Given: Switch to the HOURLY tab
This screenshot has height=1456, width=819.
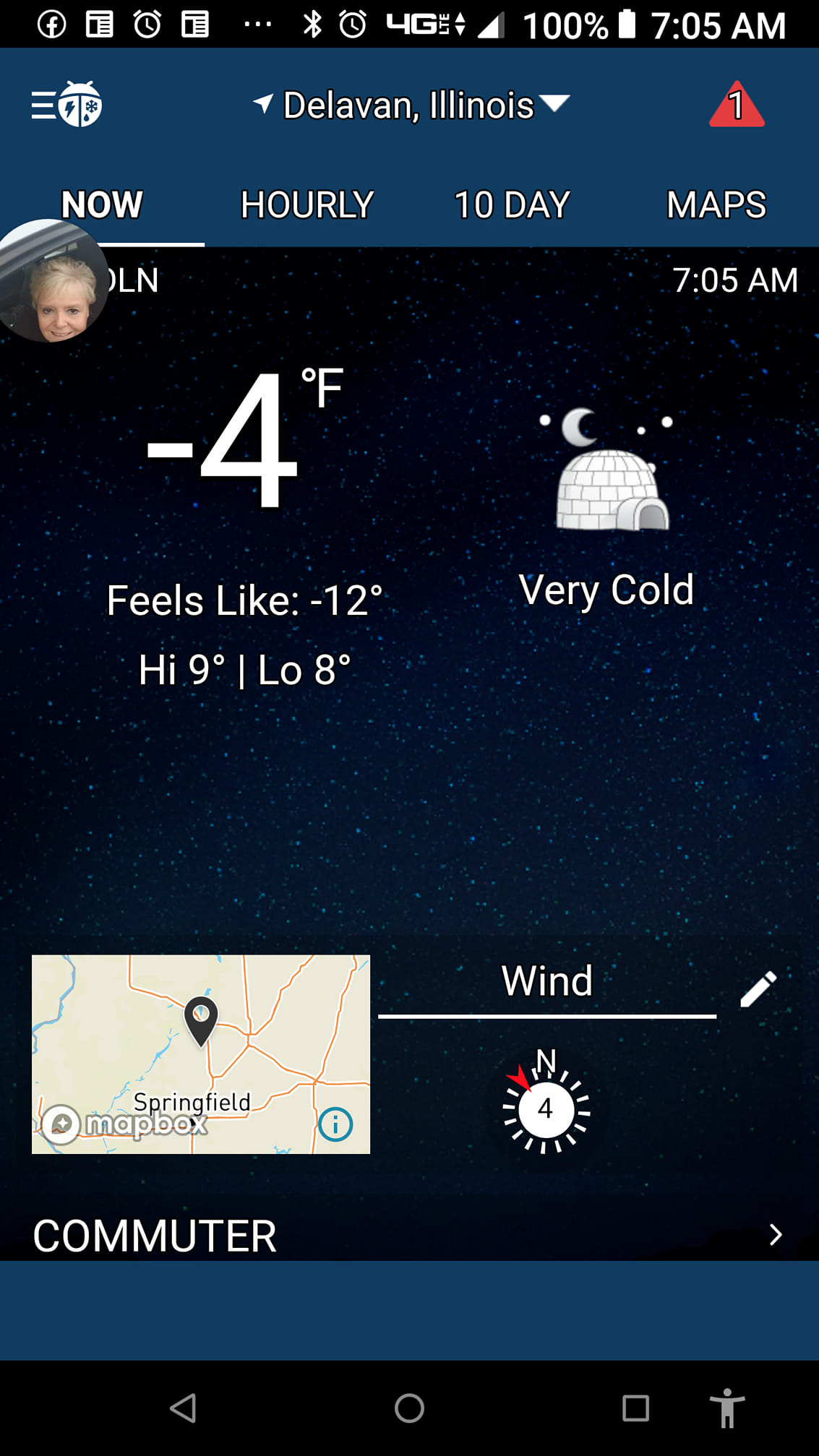Looking at the screenshot, I should [x=306, y=204].
